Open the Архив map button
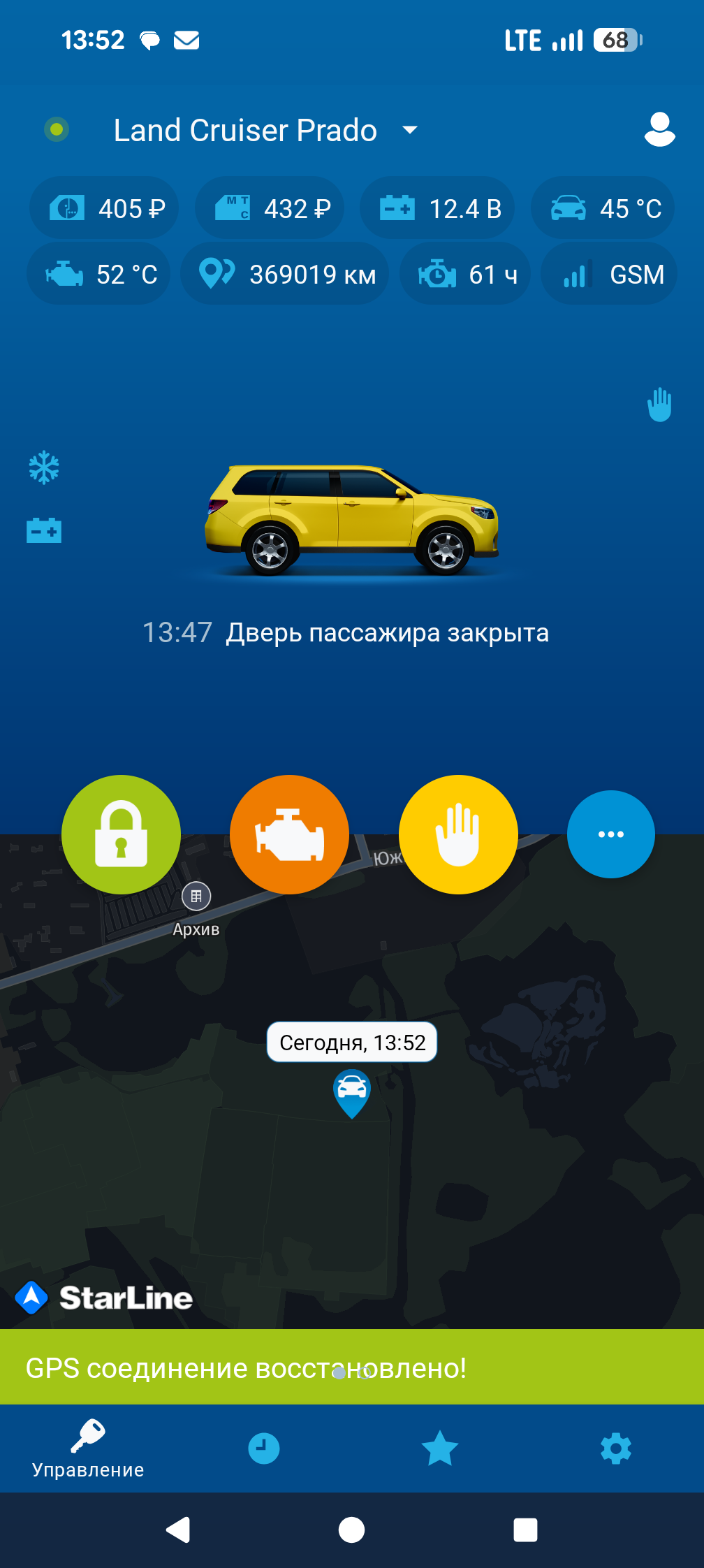This screenshot has height=1568, width=704. click(196, 897)
